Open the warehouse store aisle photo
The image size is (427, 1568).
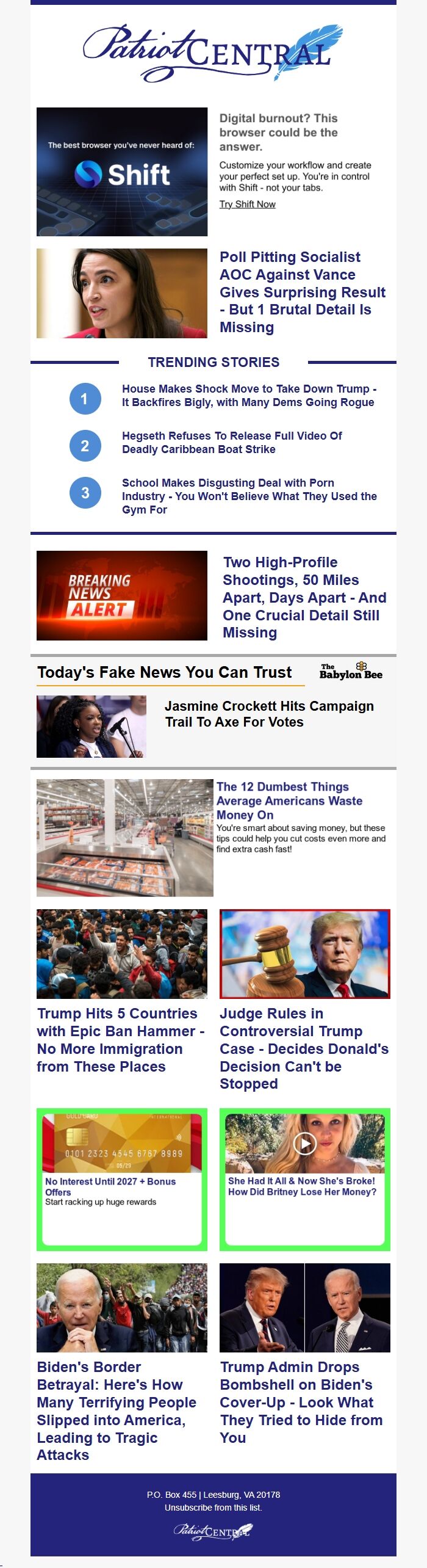[124, 838]
